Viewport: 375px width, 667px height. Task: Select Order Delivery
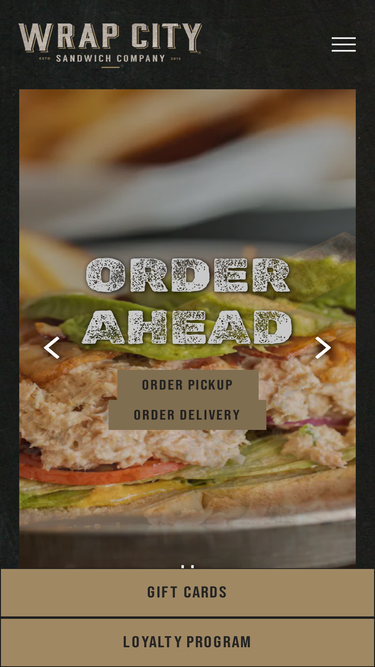[x=188, y=415]
